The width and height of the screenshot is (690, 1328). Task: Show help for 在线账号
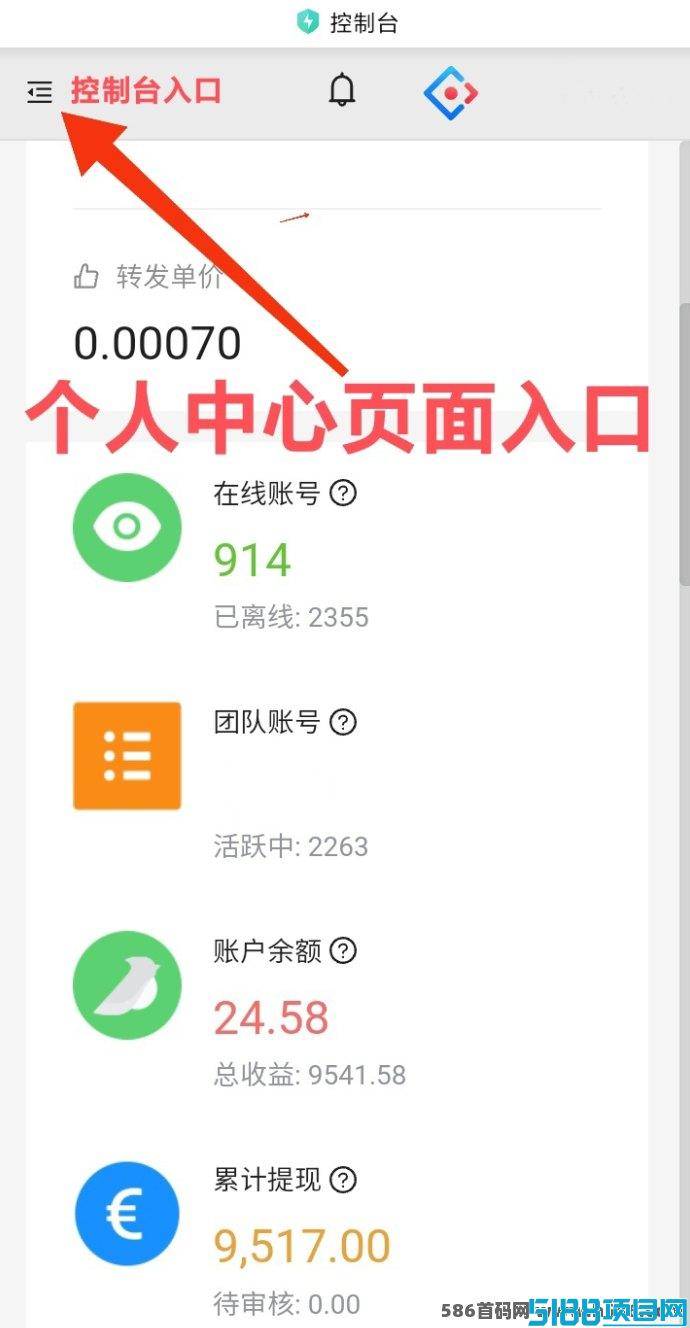[x=343, y=493]
